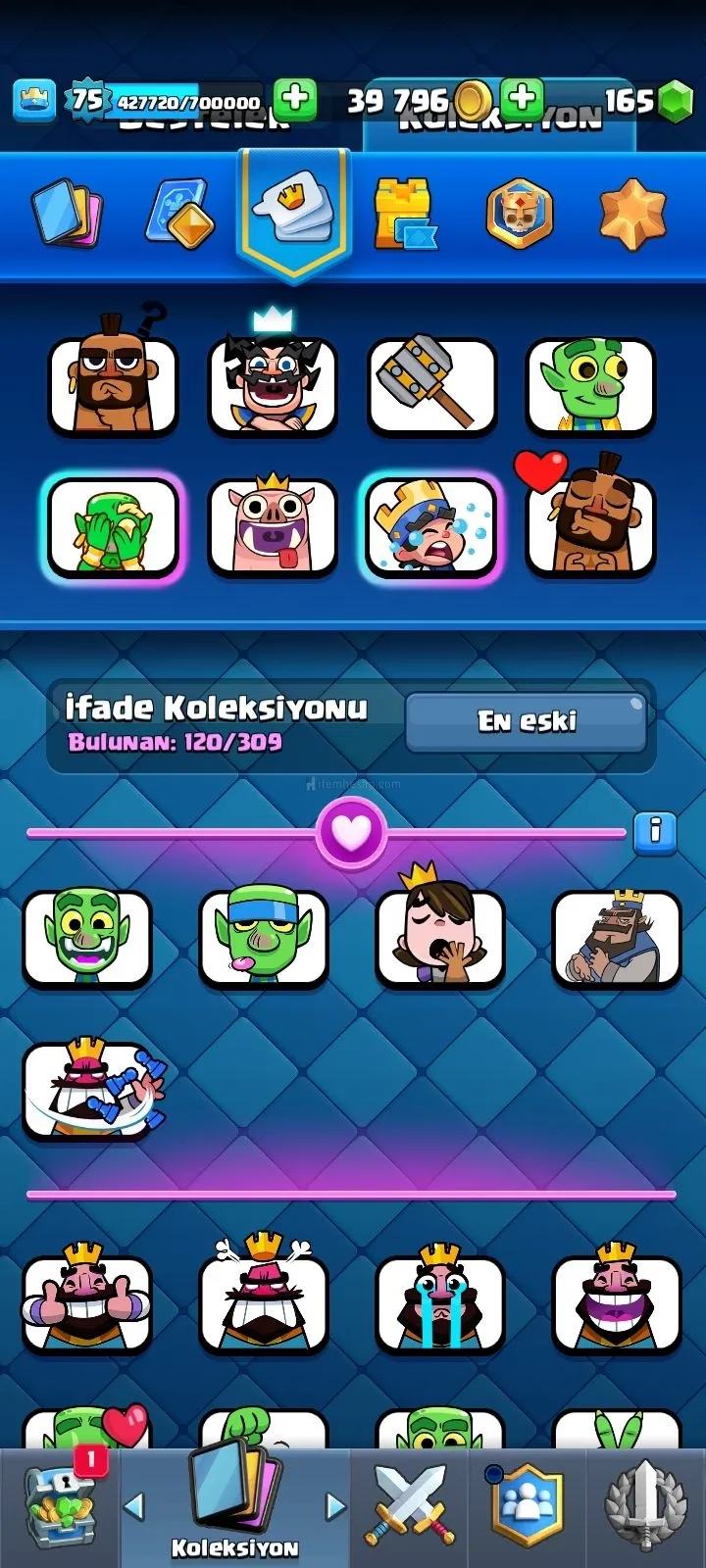Open the blue info button
The width and height of the screenshot is (706, 1568).
pyautogui.click(x=654, y=833)
